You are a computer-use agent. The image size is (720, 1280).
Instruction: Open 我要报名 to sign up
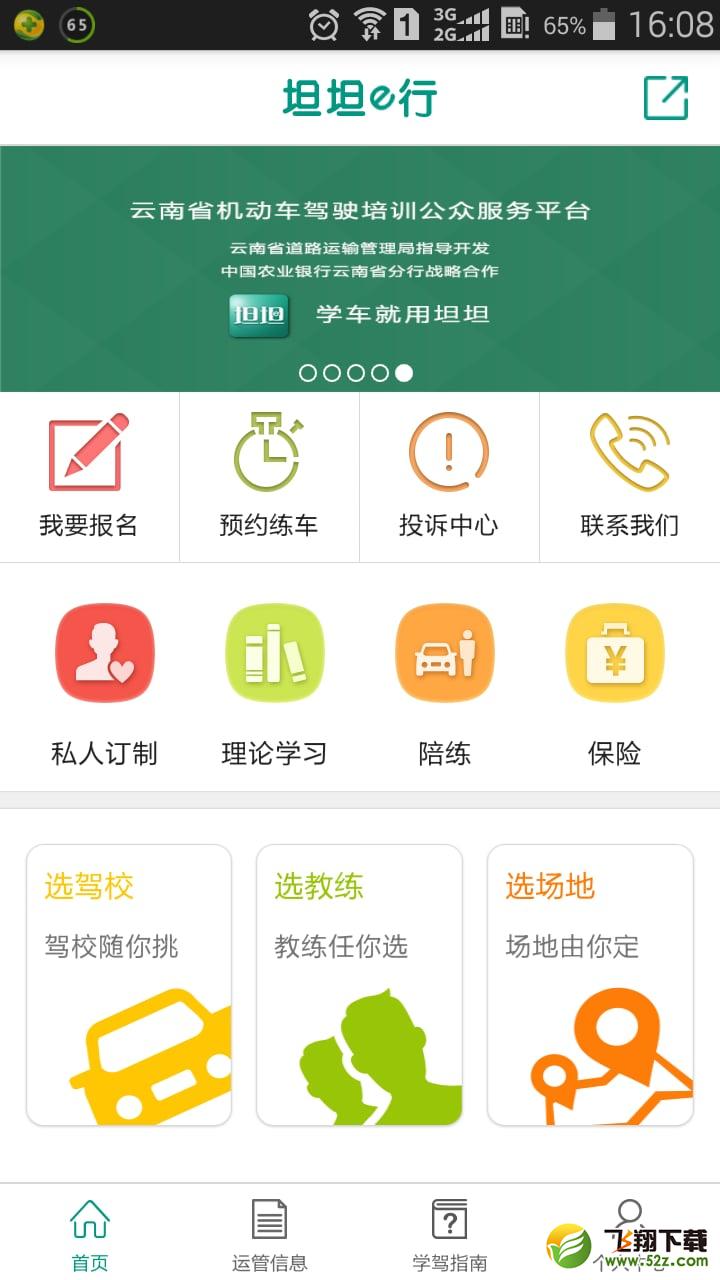point(90,477)
